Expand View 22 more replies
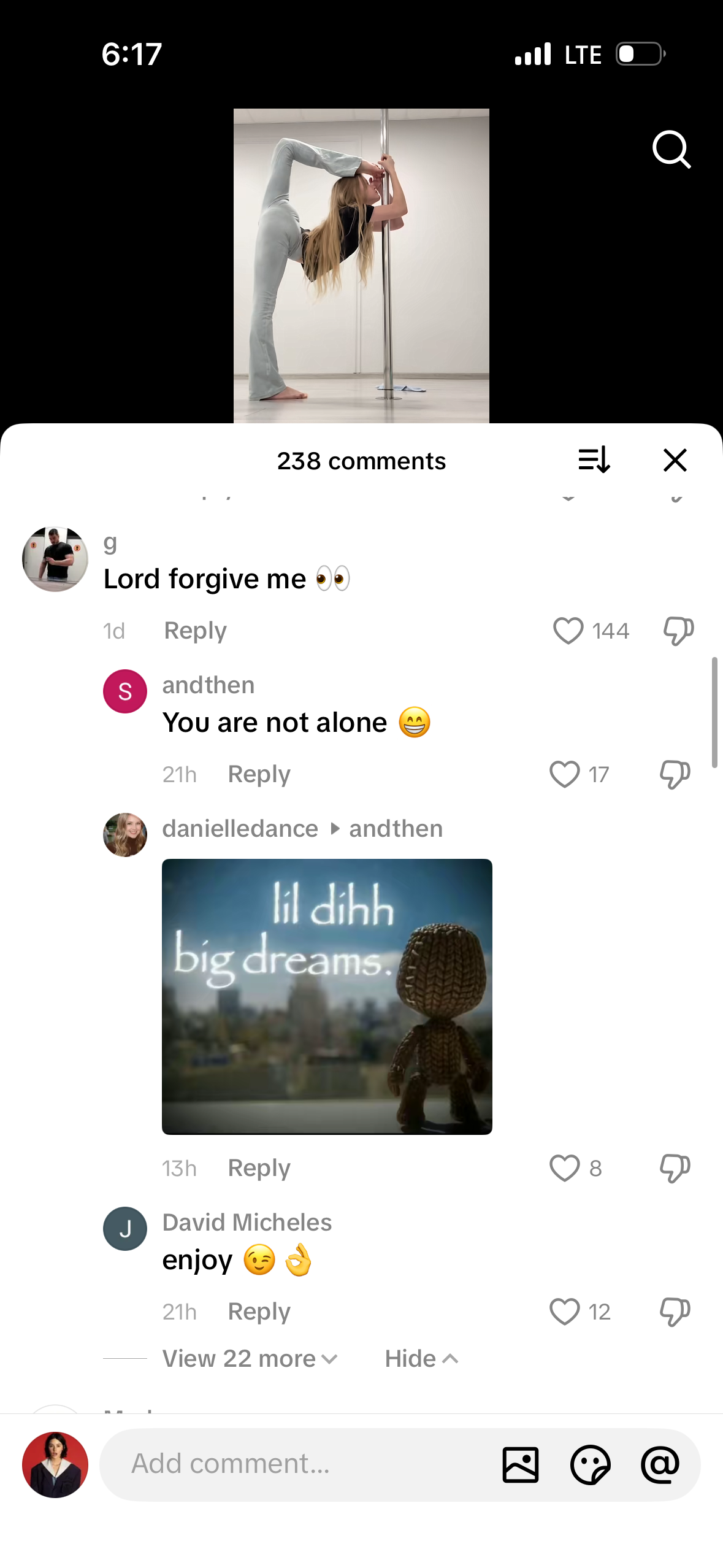This screenshot has height=1568, width=723. click(x=250, y=1359)
